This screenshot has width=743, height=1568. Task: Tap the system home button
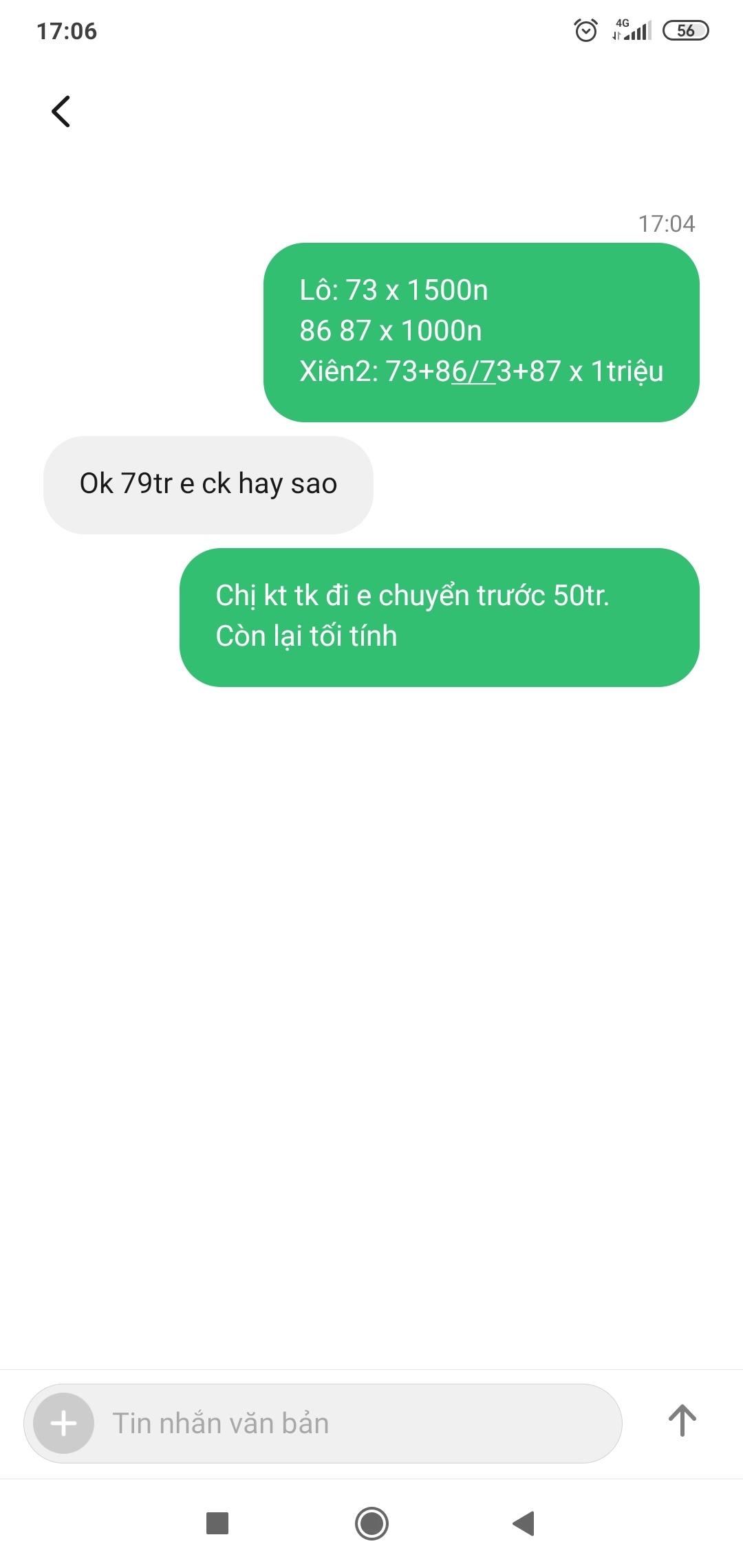pos(371,1523)
